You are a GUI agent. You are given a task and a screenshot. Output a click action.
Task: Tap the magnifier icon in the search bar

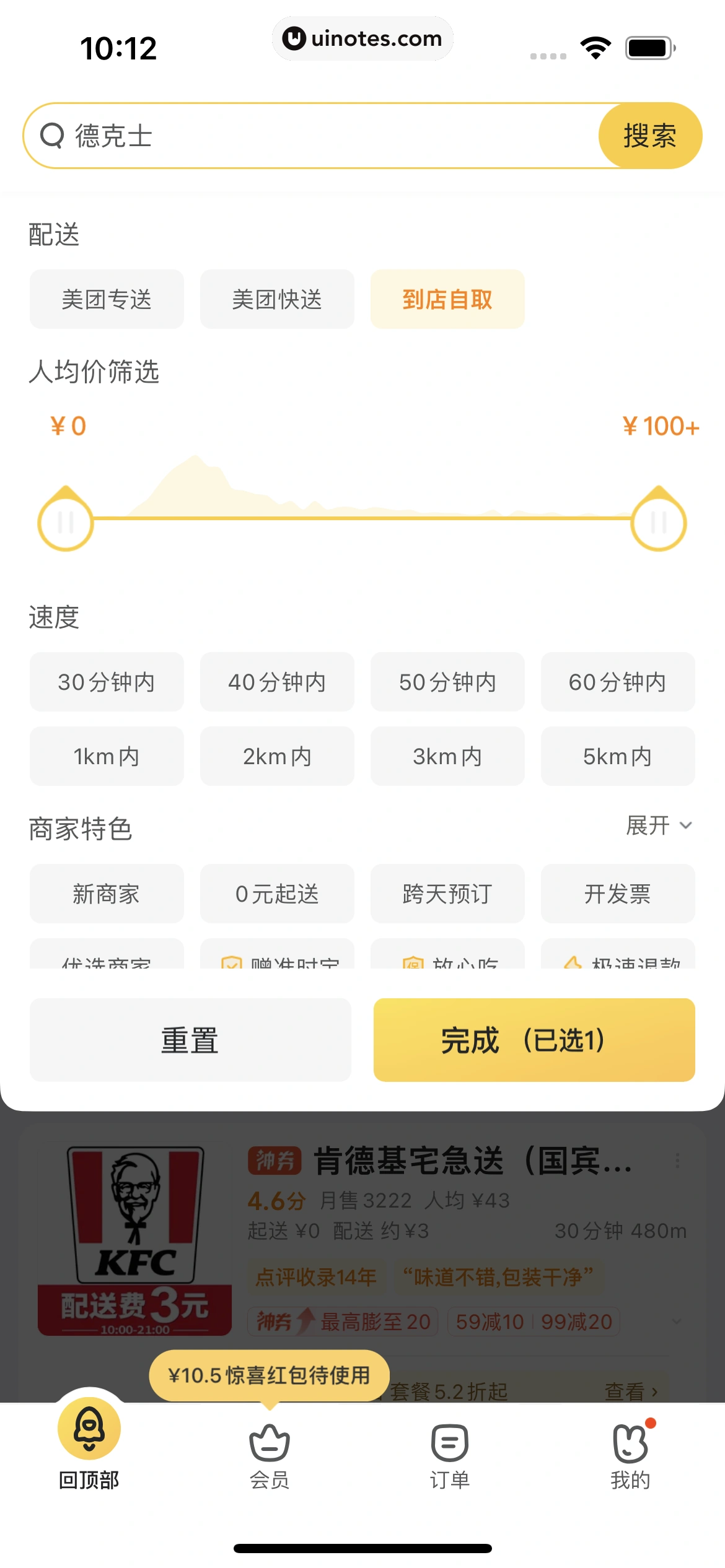pos(51,135)
